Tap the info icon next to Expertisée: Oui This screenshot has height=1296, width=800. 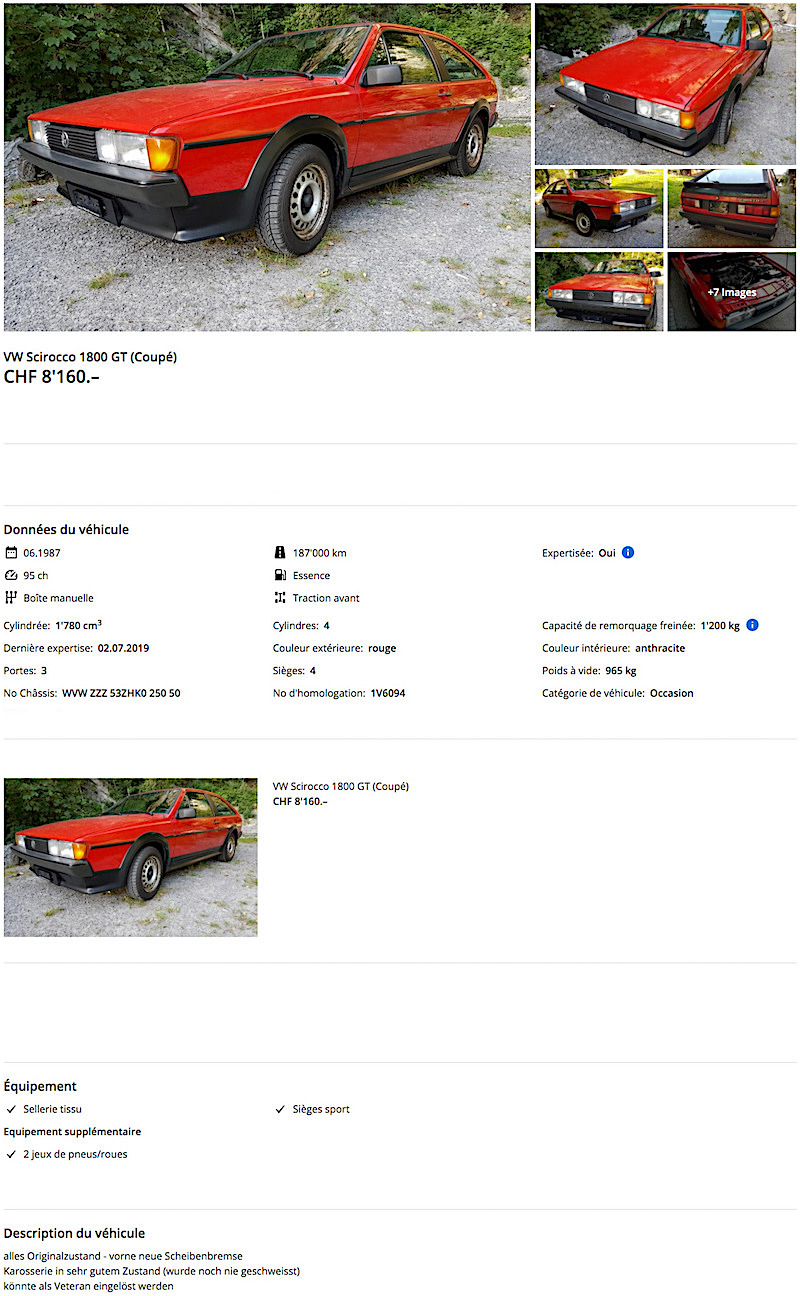(628, 553)
